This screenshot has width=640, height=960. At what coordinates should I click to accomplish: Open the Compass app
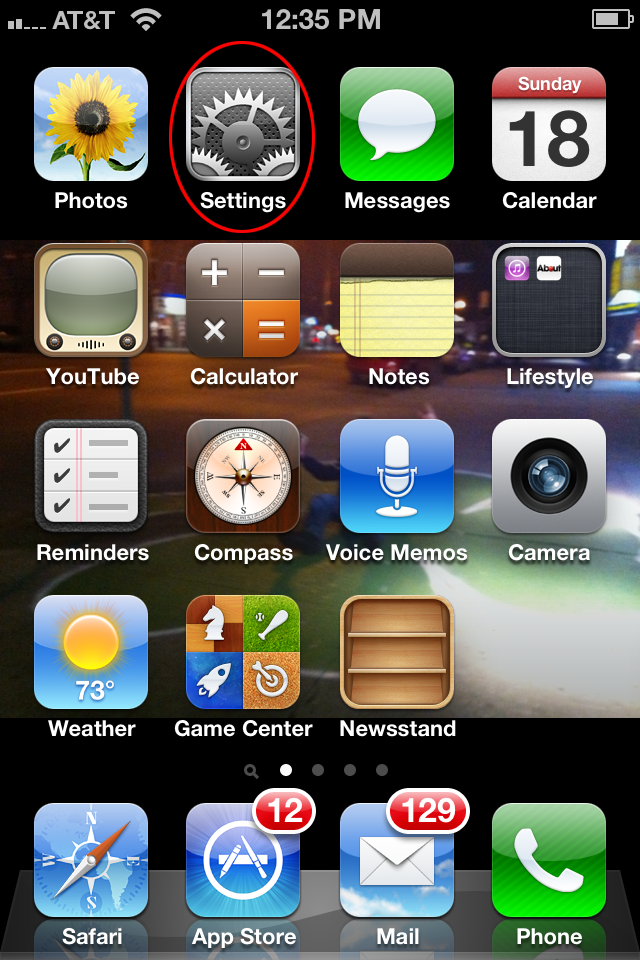243,476
